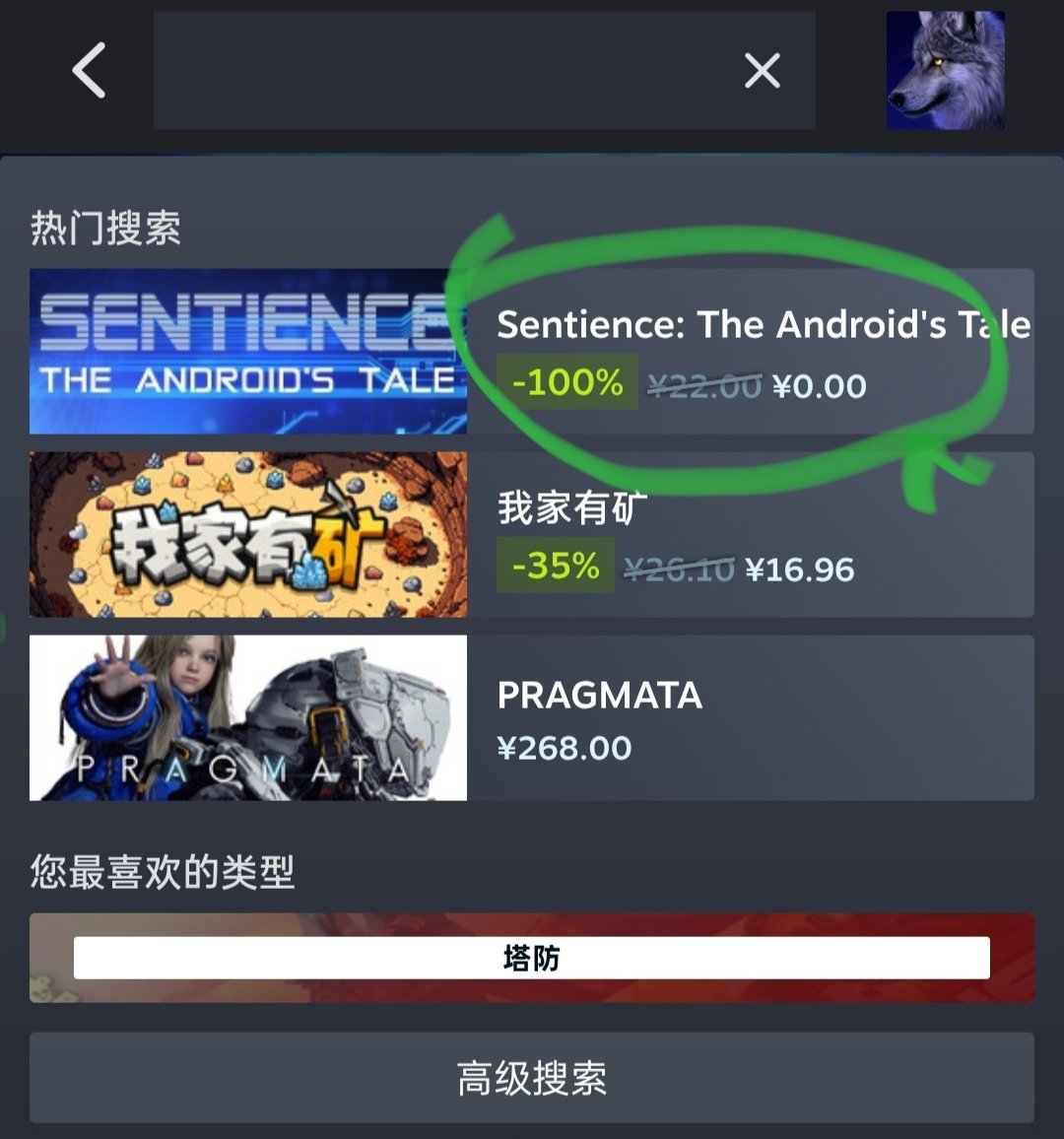
Task: Open the PRAGMATA game result
Action: pos(532,718)
